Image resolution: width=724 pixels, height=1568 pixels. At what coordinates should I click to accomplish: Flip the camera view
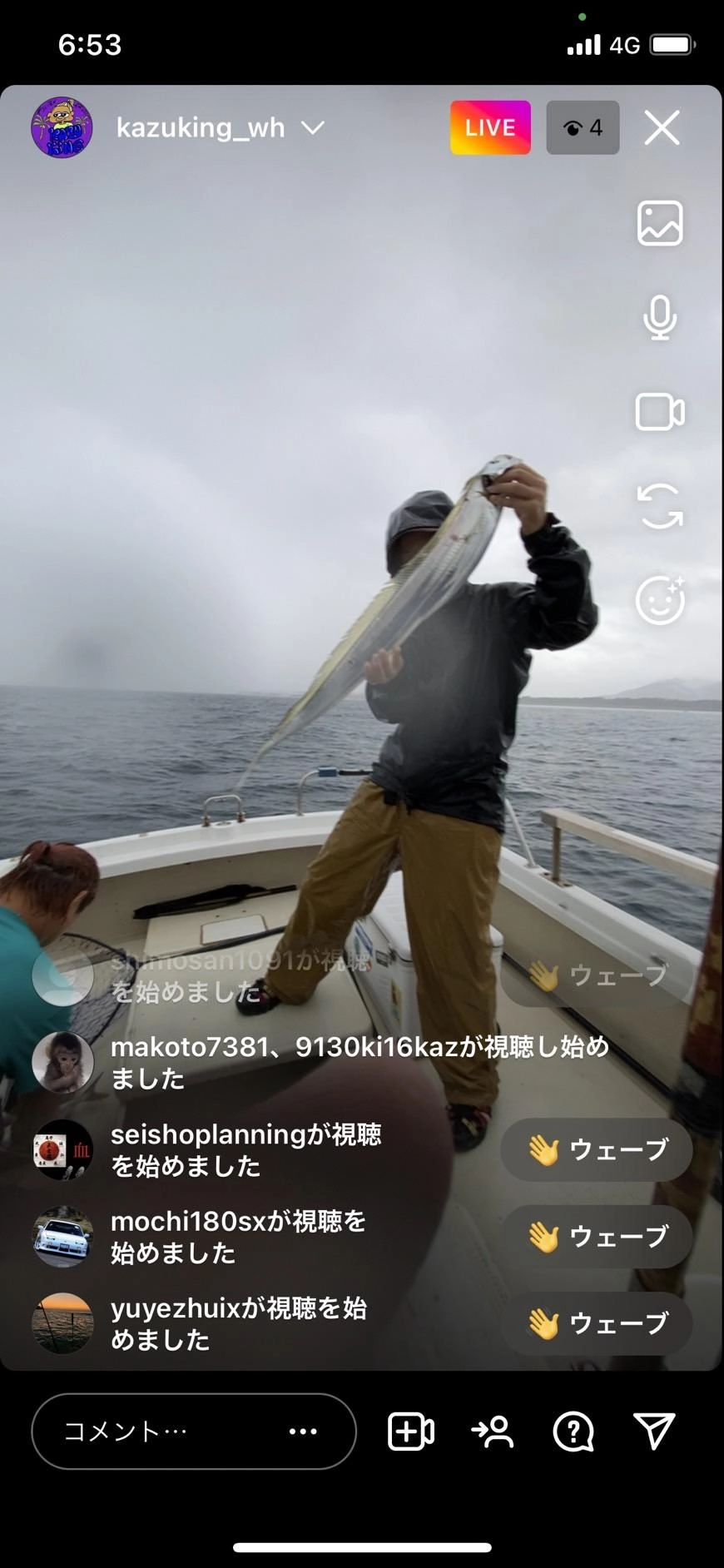(x=660, y=506)
